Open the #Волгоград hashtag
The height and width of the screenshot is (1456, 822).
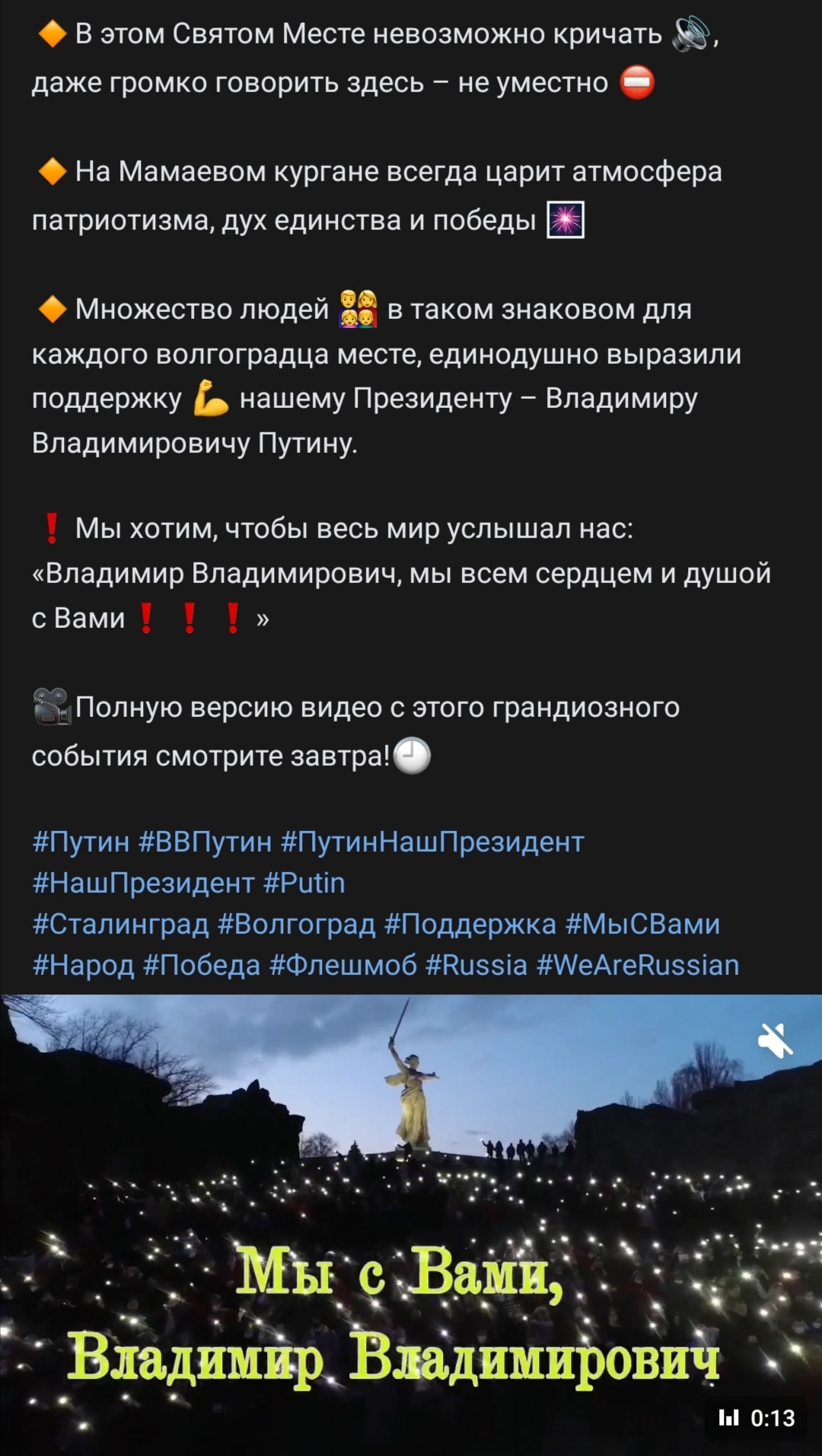click(x=296, y=924)
